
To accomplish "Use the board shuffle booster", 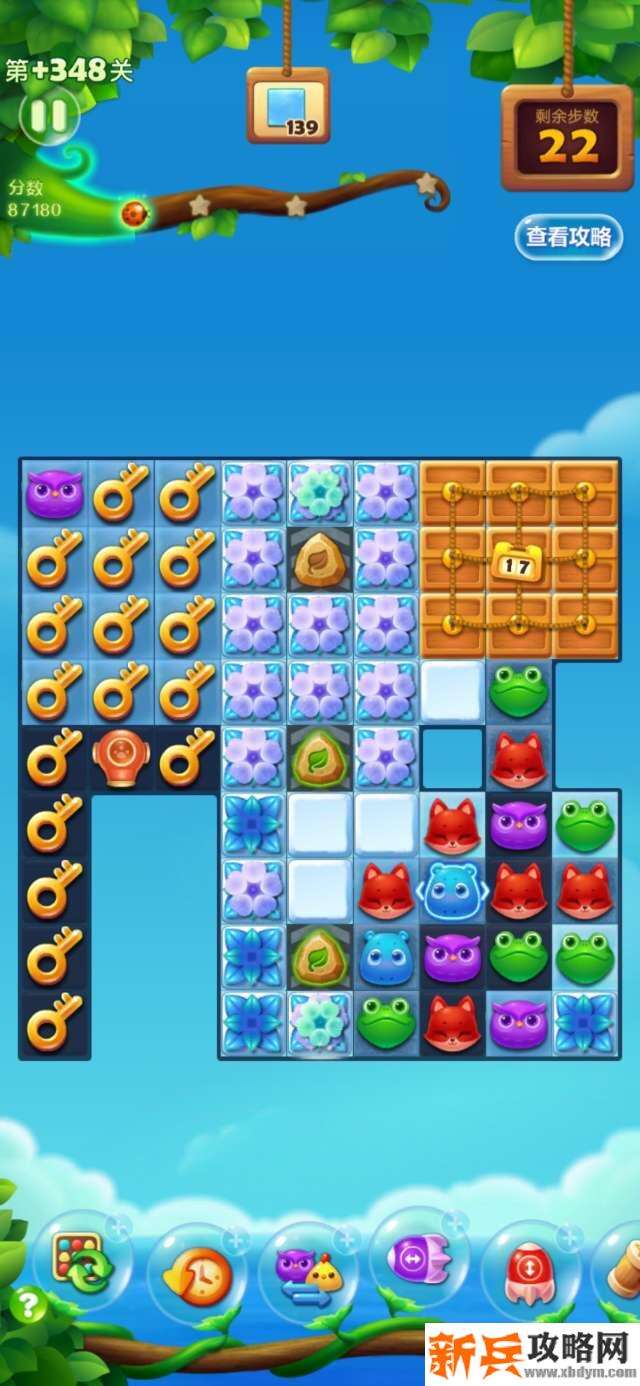I will point(82,1268).
